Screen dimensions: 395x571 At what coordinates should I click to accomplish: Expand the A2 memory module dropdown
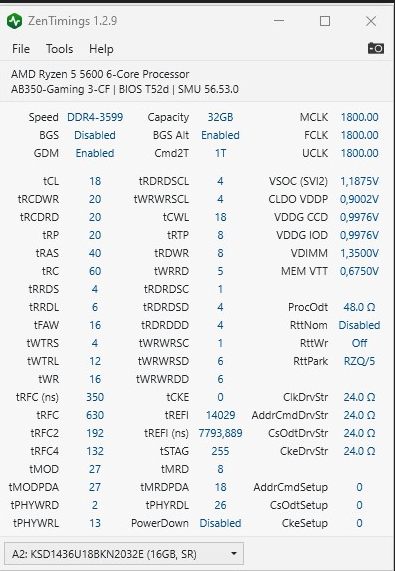[124, 554]
